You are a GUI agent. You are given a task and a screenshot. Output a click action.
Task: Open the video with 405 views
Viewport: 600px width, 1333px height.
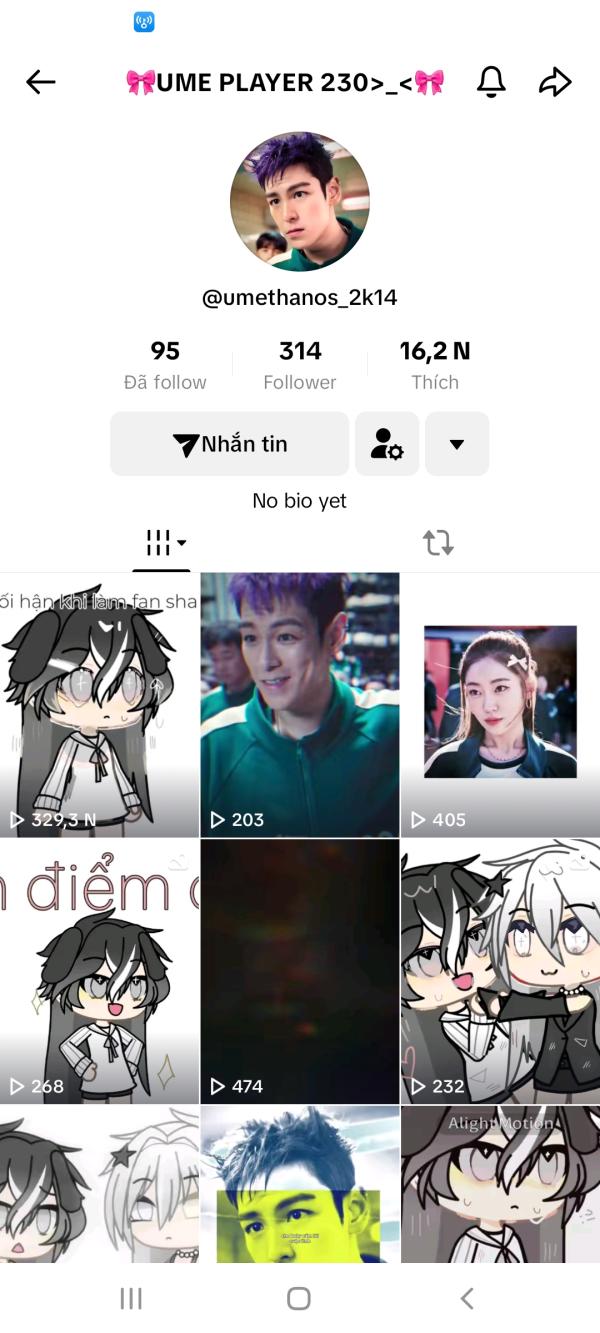[501, 705]
